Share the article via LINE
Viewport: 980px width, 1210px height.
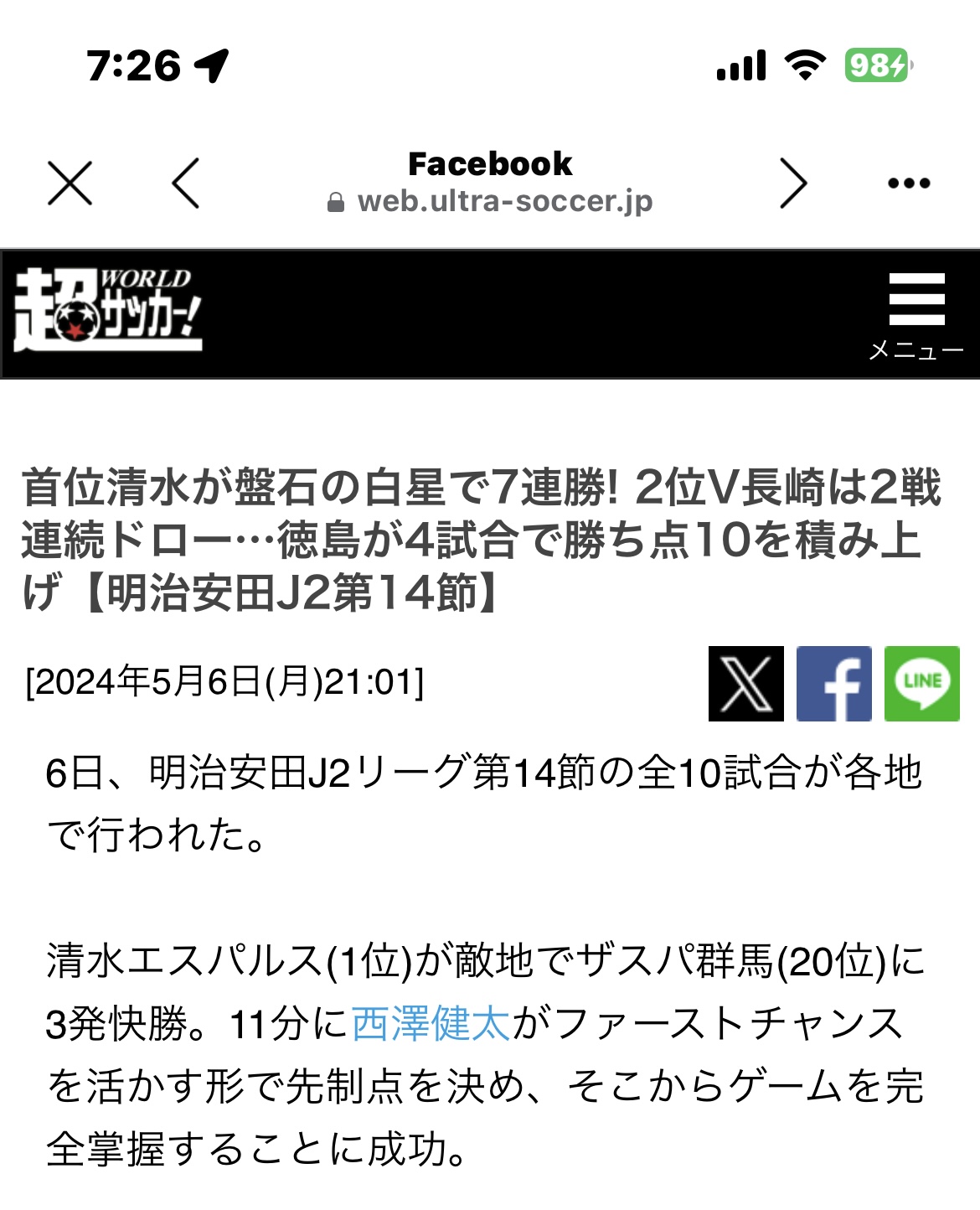[x=921, y=684]
